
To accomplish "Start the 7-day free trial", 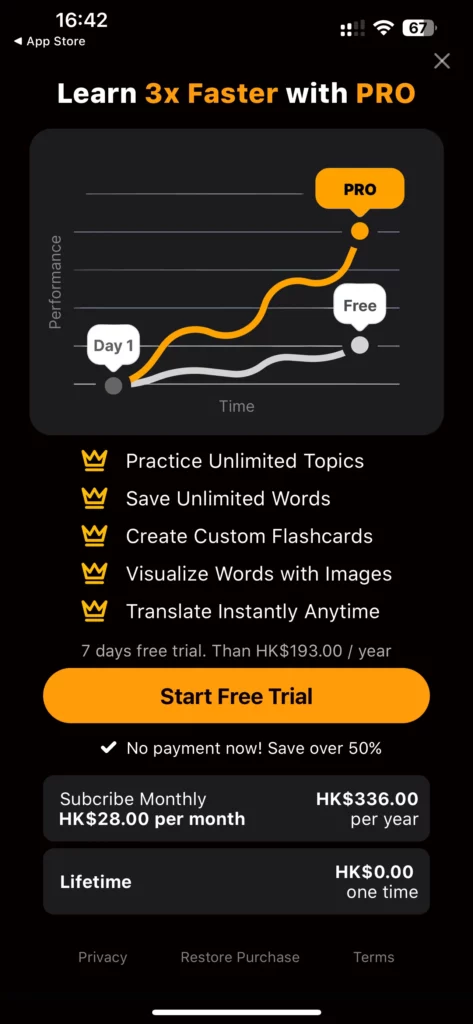I will tap(236, 696).
